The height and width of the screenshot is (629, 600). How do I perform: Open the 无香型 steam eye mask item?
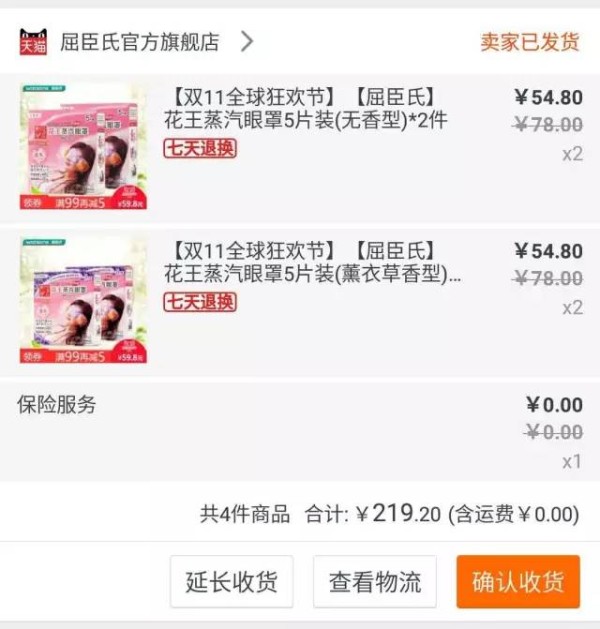tap(305, 121)
